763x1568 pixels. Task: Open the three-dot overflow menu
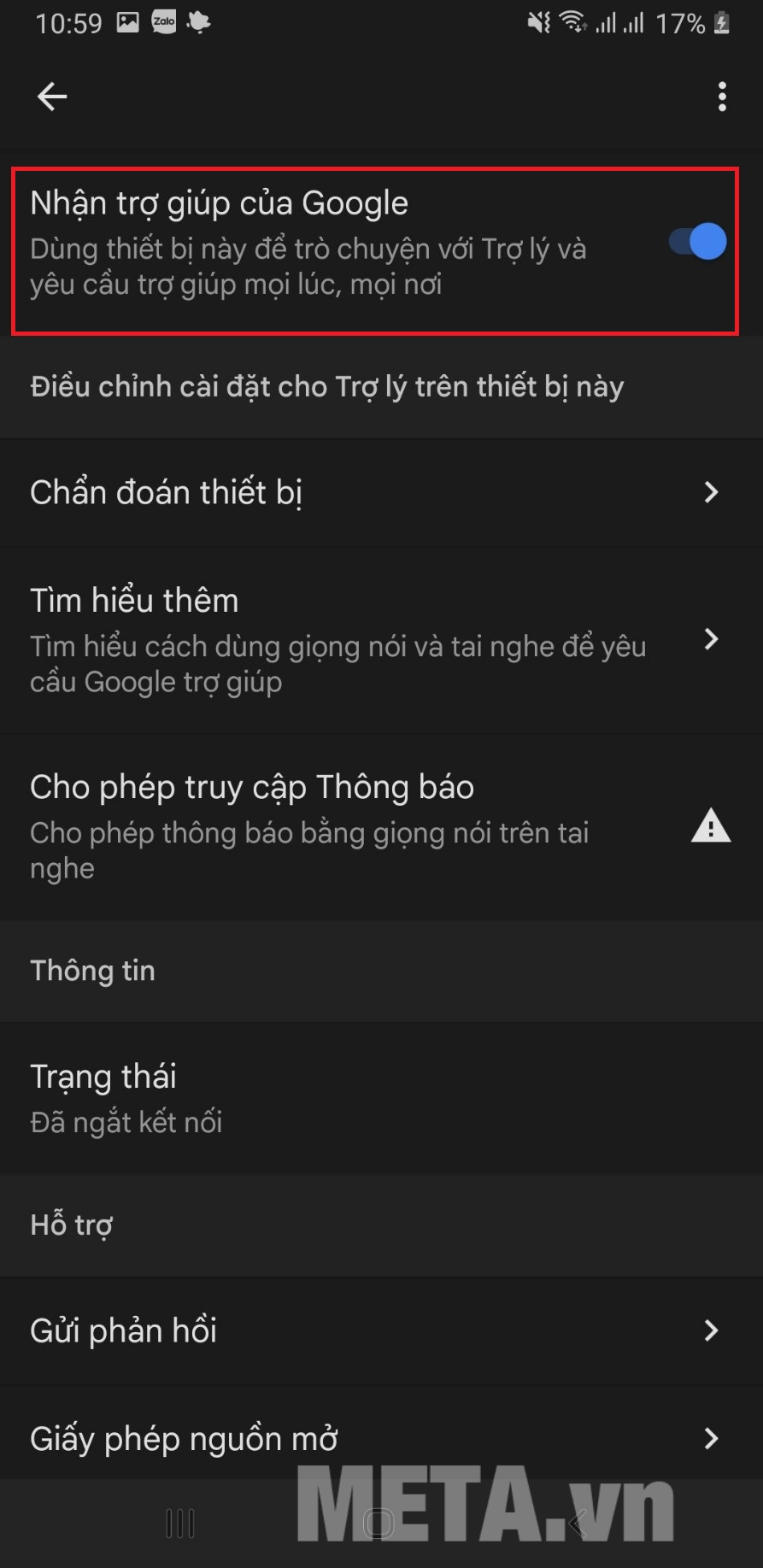722,97
